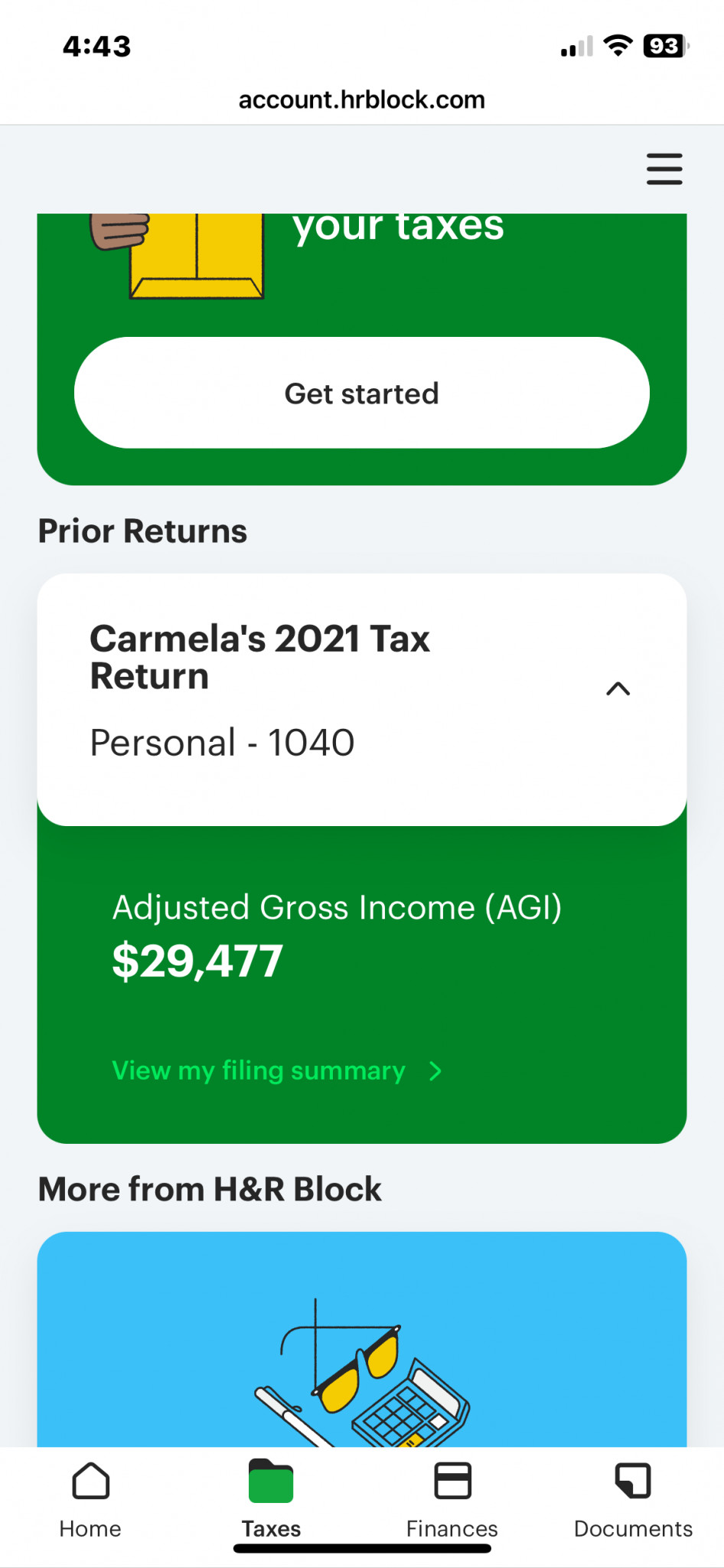This screenshot has height=1568, width=724.
Task: Open the hamburger menu
Action: point(664,169)
